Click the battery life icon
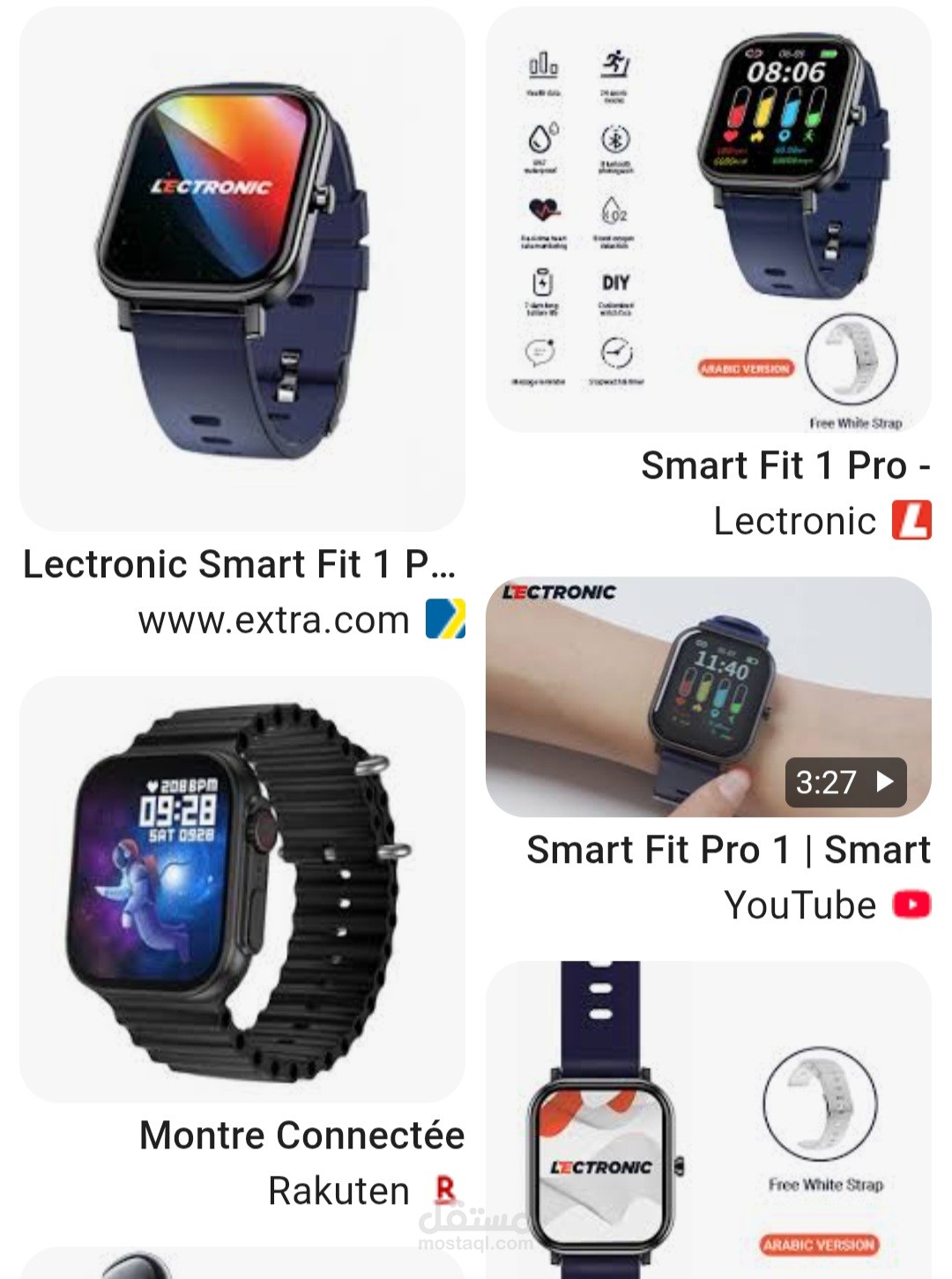Viewport: 952px width, 1279px height. 542,282
